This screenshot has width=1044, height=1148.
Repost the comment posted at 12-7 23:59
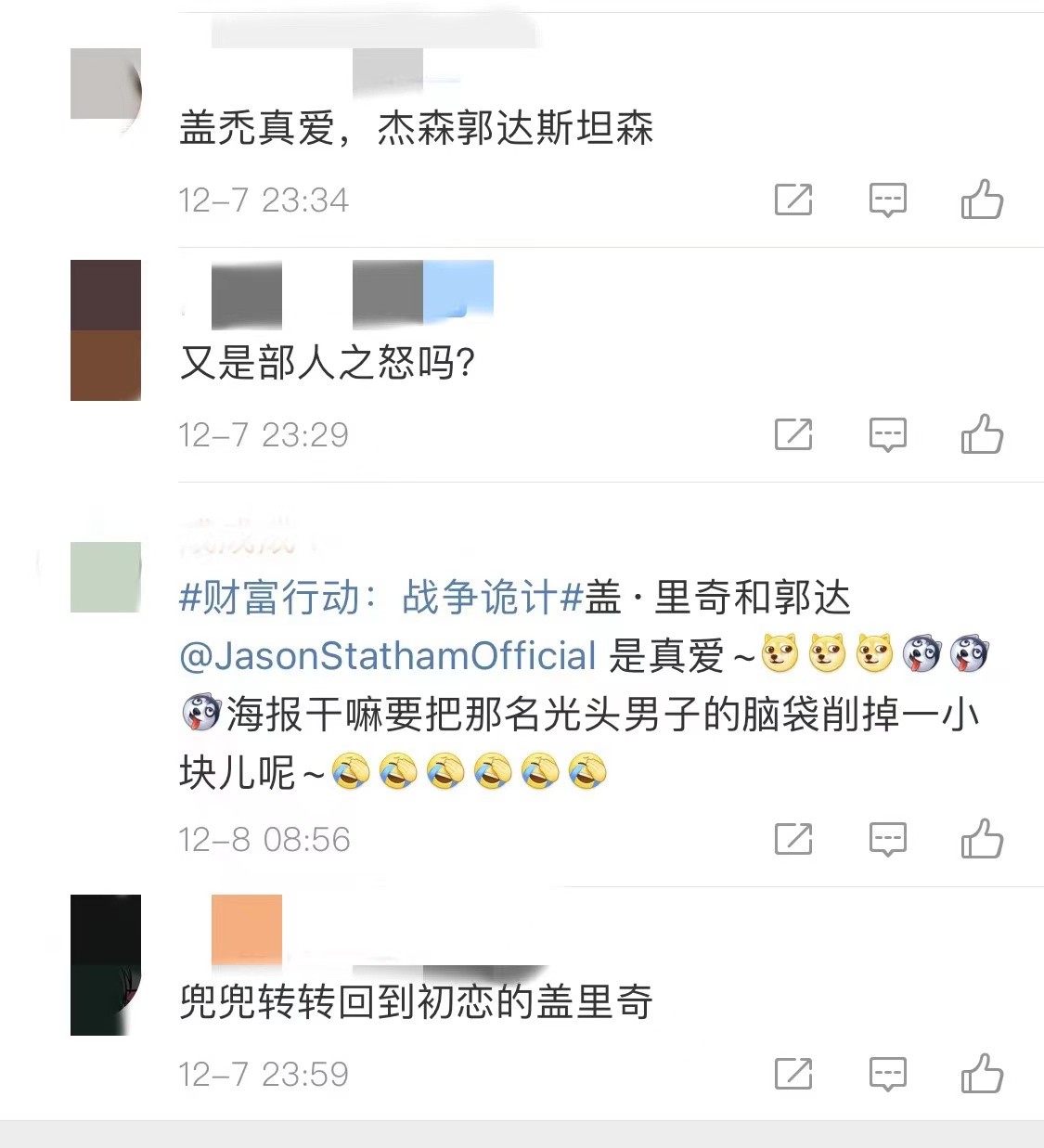[x=793, y=1074]
